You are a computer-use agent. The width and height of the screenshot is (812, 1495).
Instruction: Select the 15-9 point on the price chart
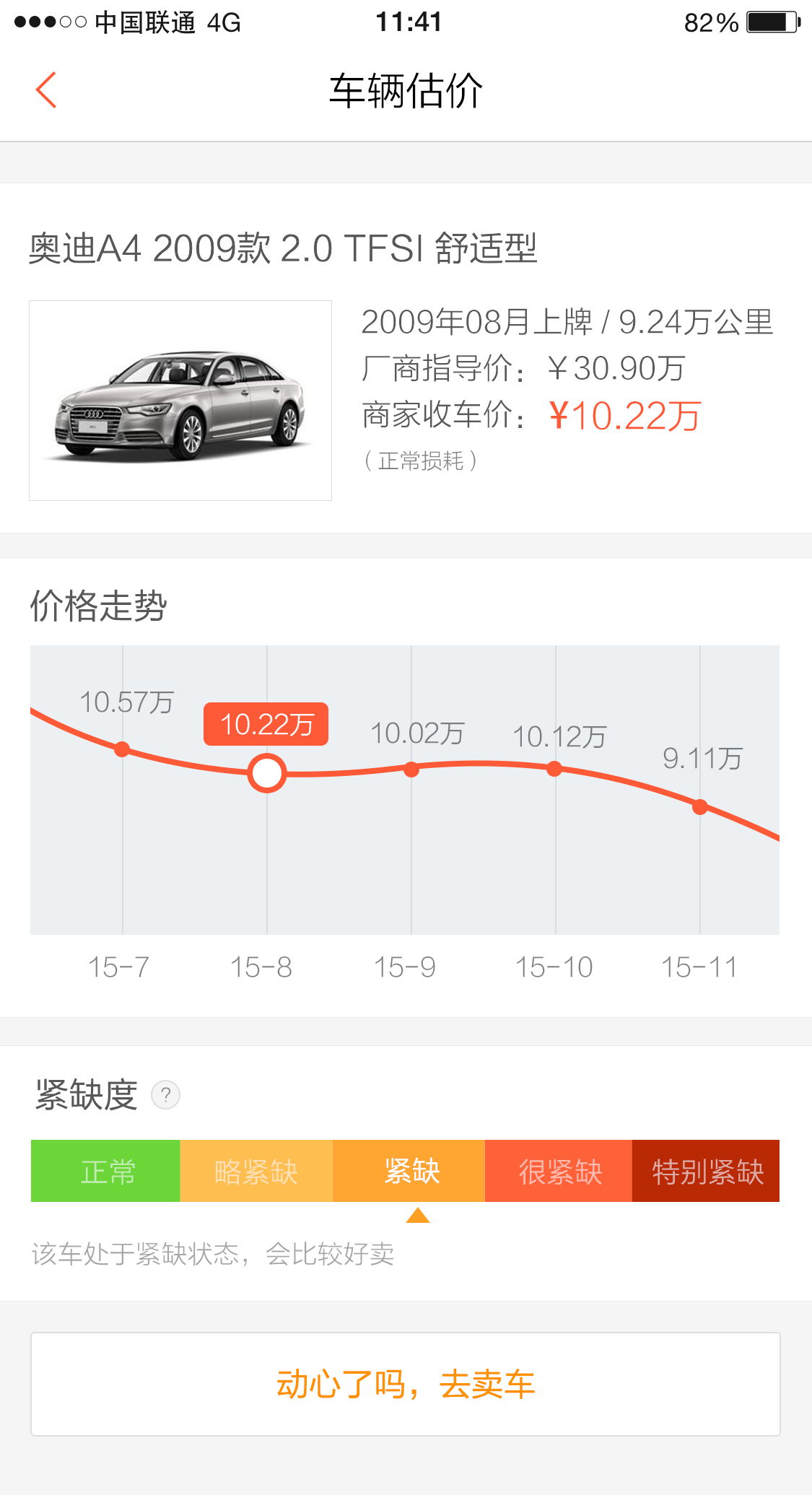[x=411, y=770]
